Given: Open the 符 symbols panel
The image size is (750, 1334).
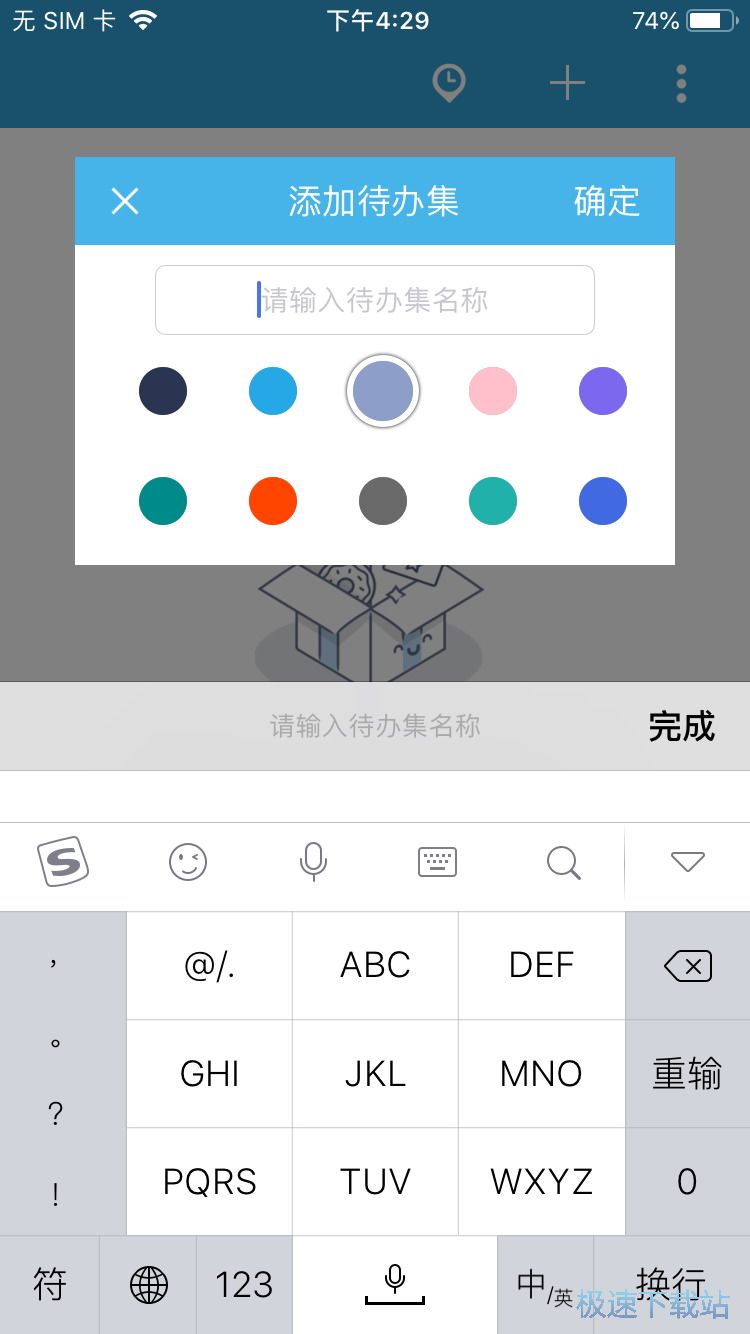Looking at the screenshot, I should [x=49, y=1283].
